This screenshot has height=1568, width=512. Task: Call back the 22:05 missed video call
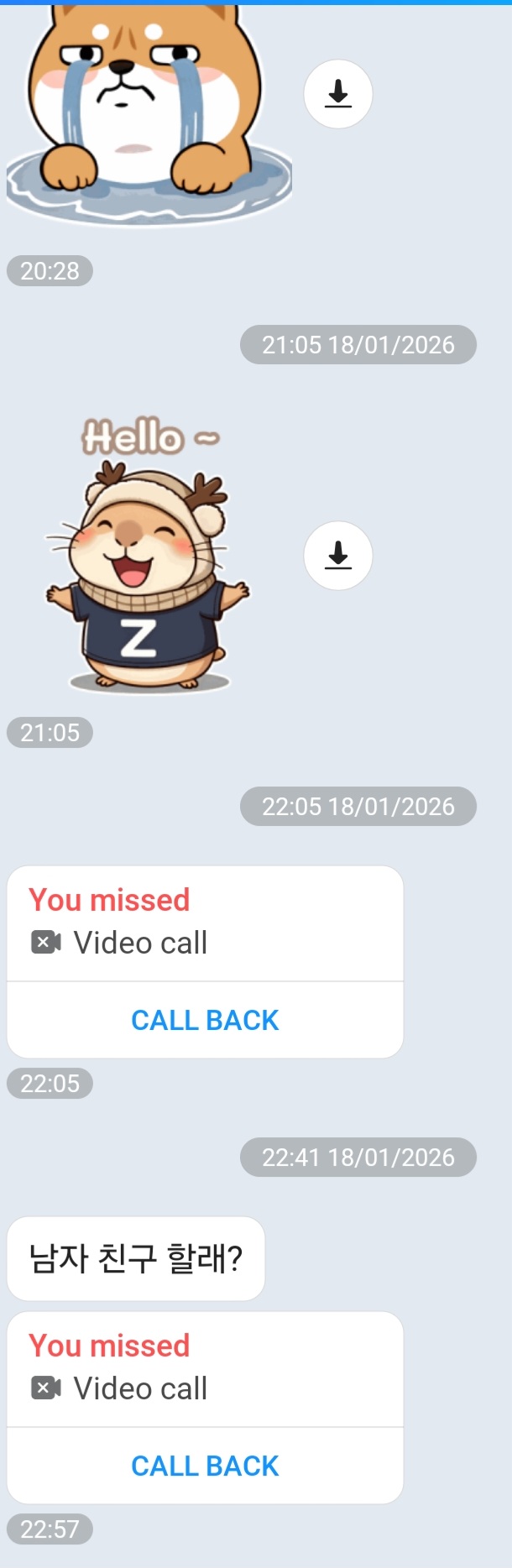coord(205,1020)
